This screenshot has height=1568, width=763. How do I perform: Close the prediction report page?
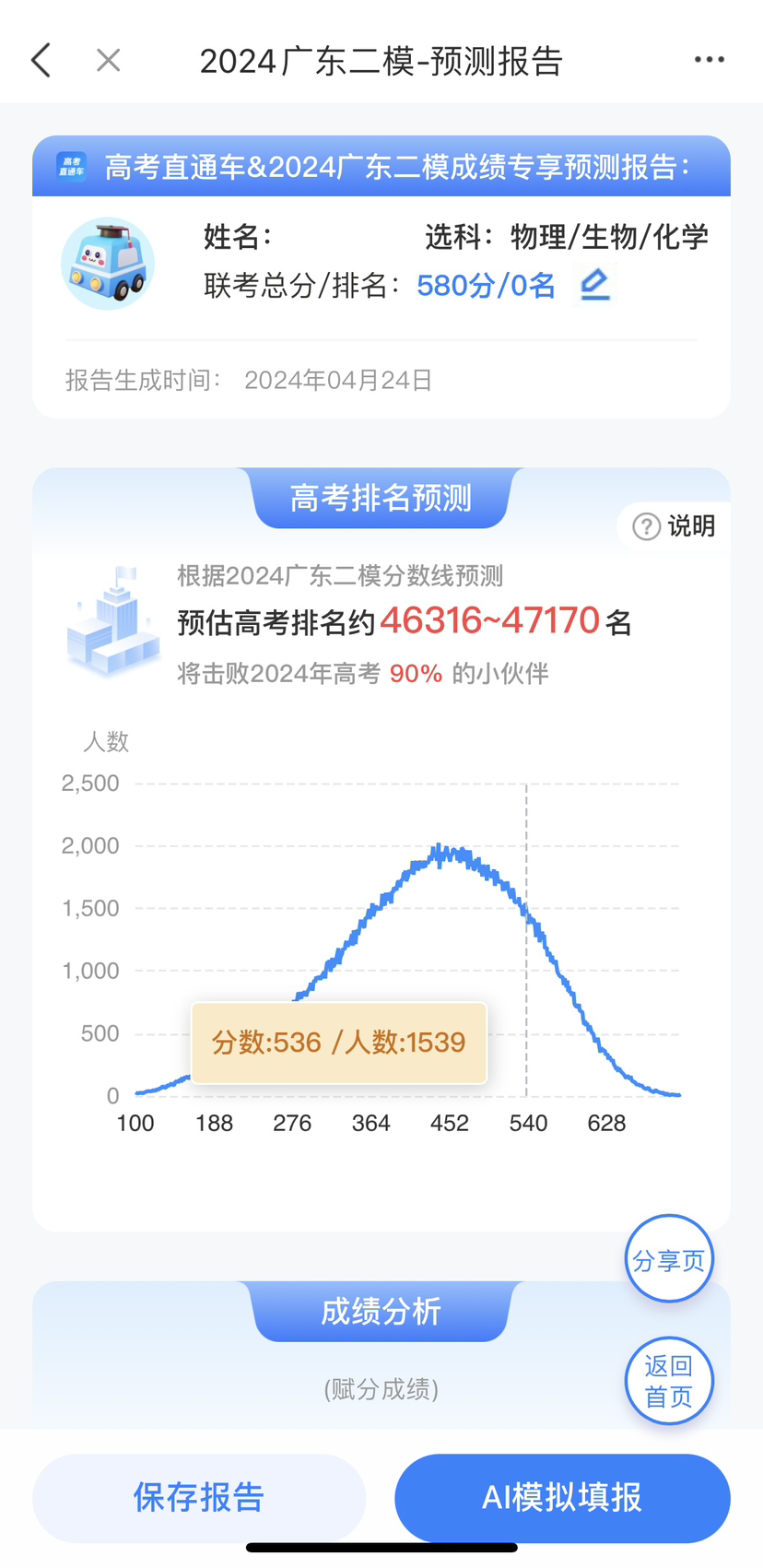coord(109,61)
